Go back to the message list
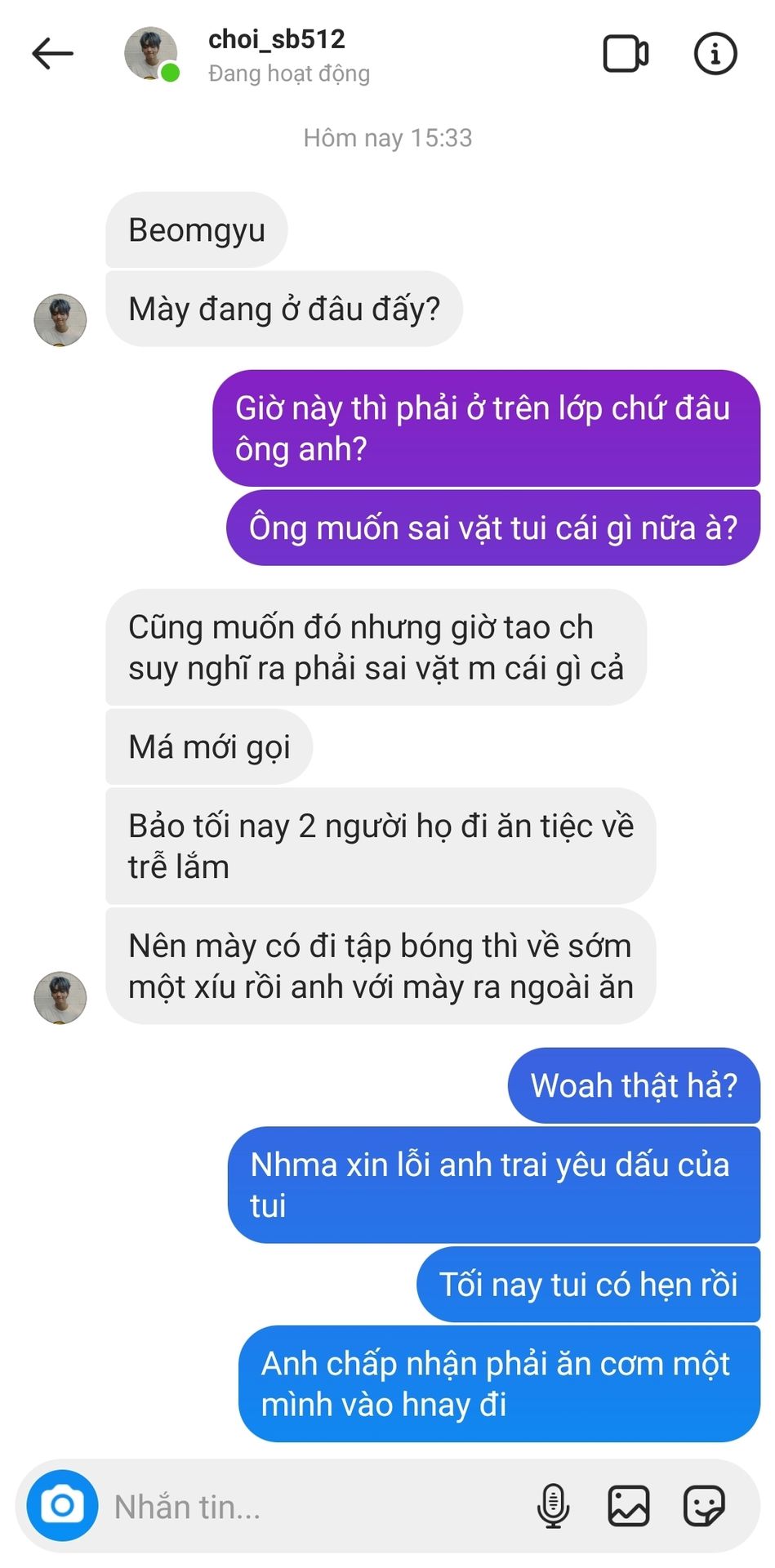Viewport: 775px width, 1568px height. click(53, 54)
